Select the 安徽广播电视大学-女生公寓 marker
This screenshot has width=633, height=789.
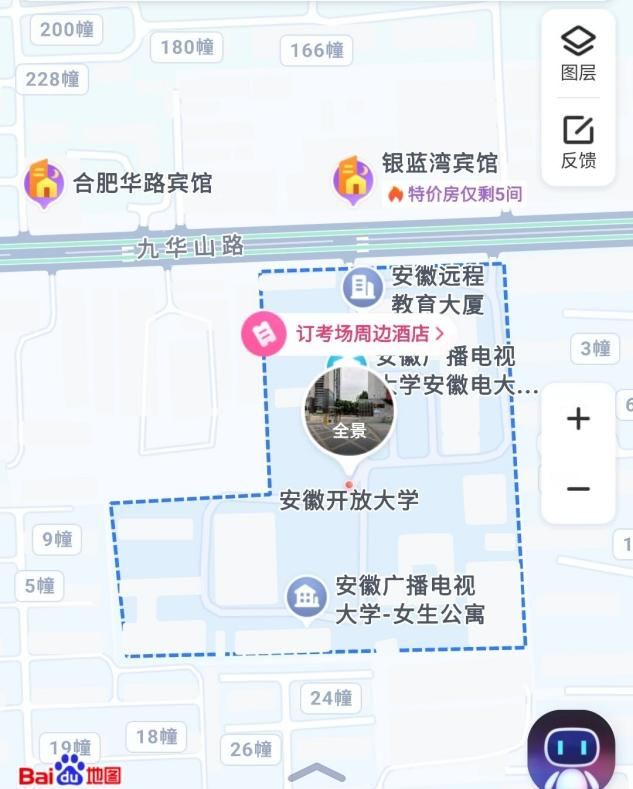click(306, 598)
